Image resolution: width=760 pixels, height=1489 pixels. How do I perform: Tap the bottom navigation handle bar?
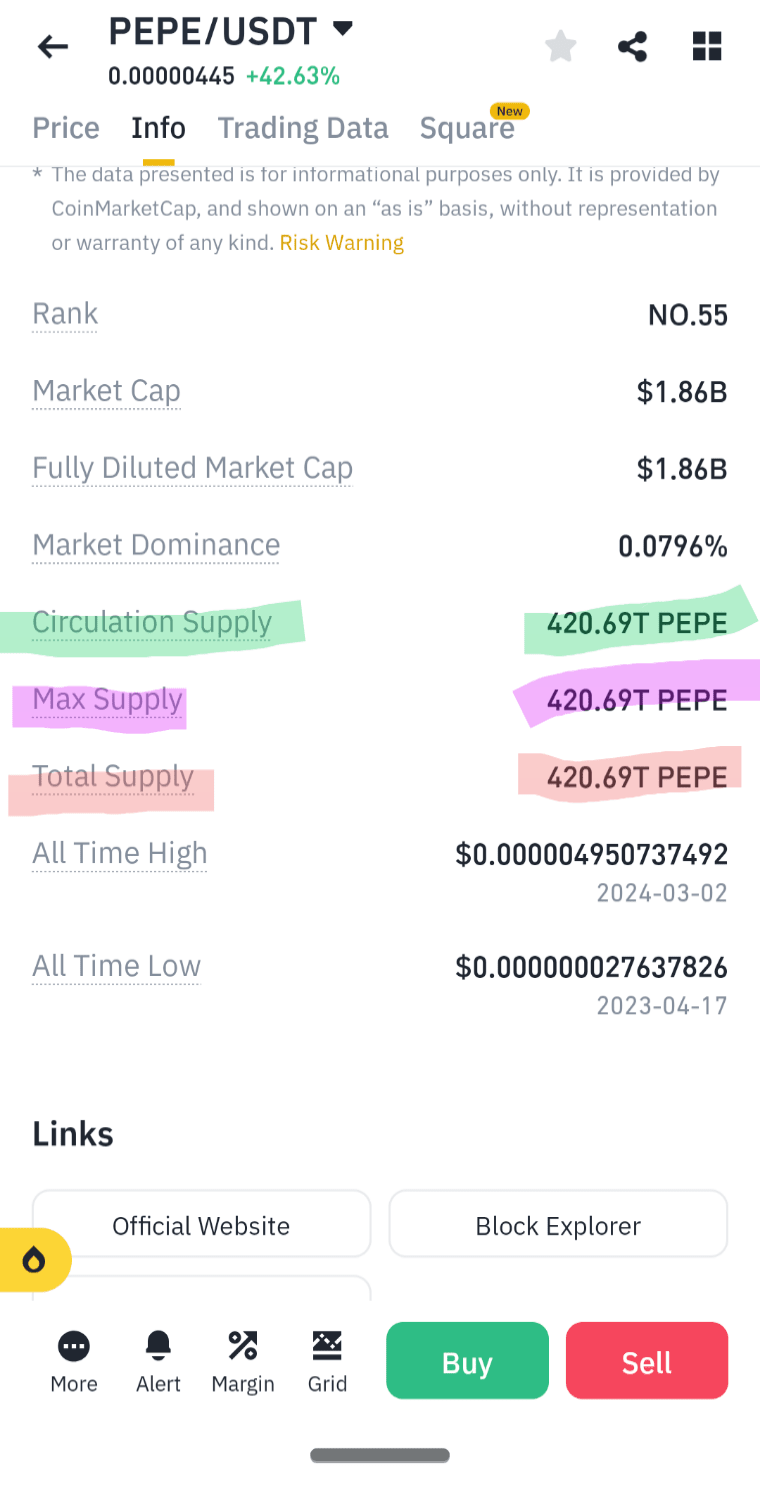[380, 1452]
